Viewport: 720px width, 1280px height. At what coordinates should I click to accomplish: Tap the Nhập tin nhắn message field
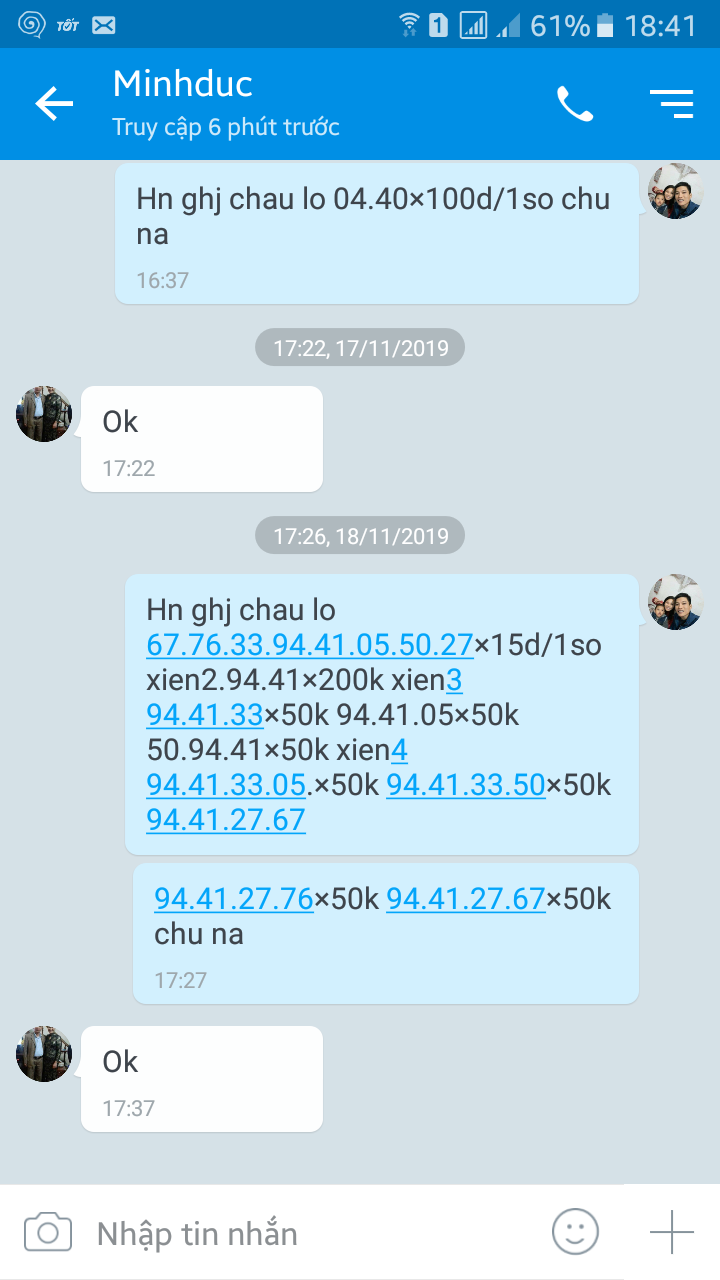[300, 1232]
